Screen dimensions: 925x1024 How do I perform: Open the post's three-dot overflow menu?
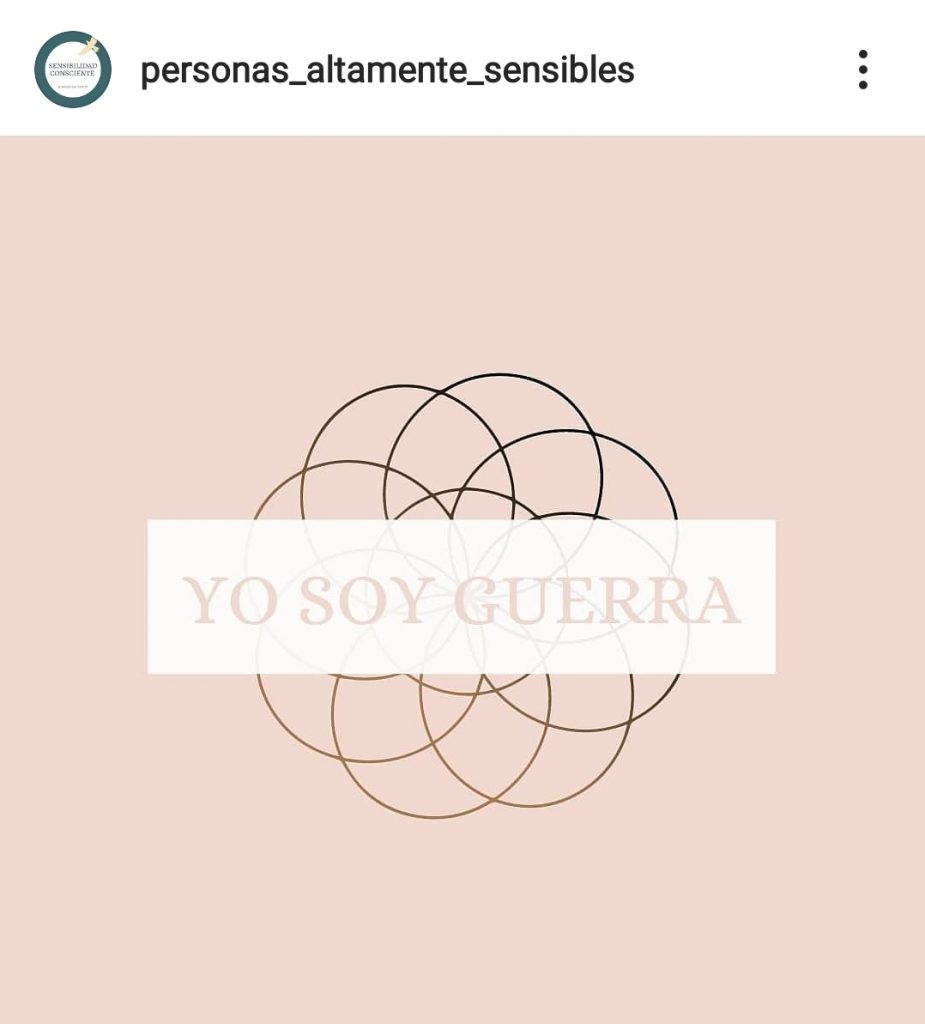pos(862,70)
